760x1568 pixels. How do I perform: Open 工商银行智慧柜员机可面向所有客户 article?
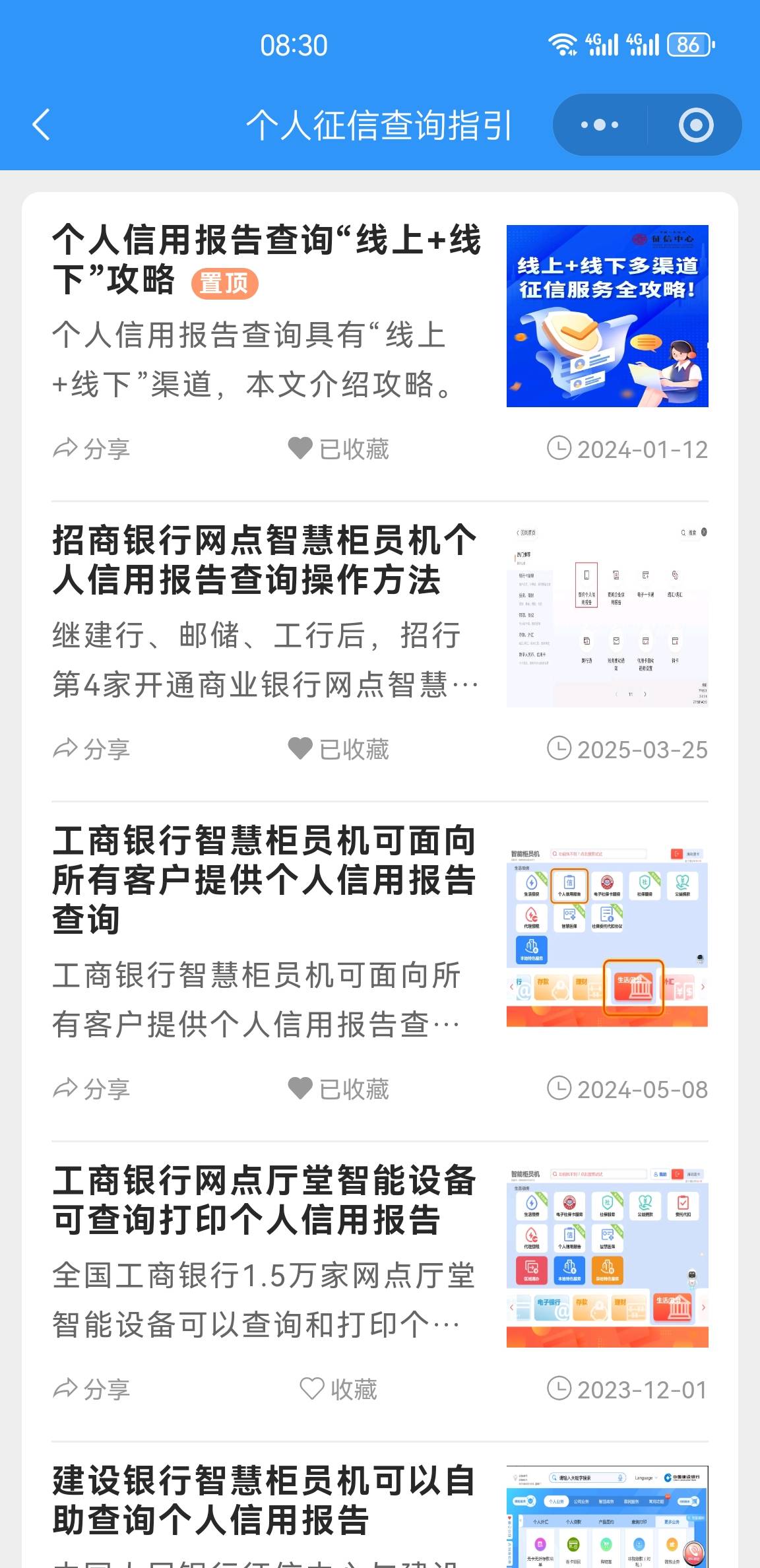[x=264, y=879]
